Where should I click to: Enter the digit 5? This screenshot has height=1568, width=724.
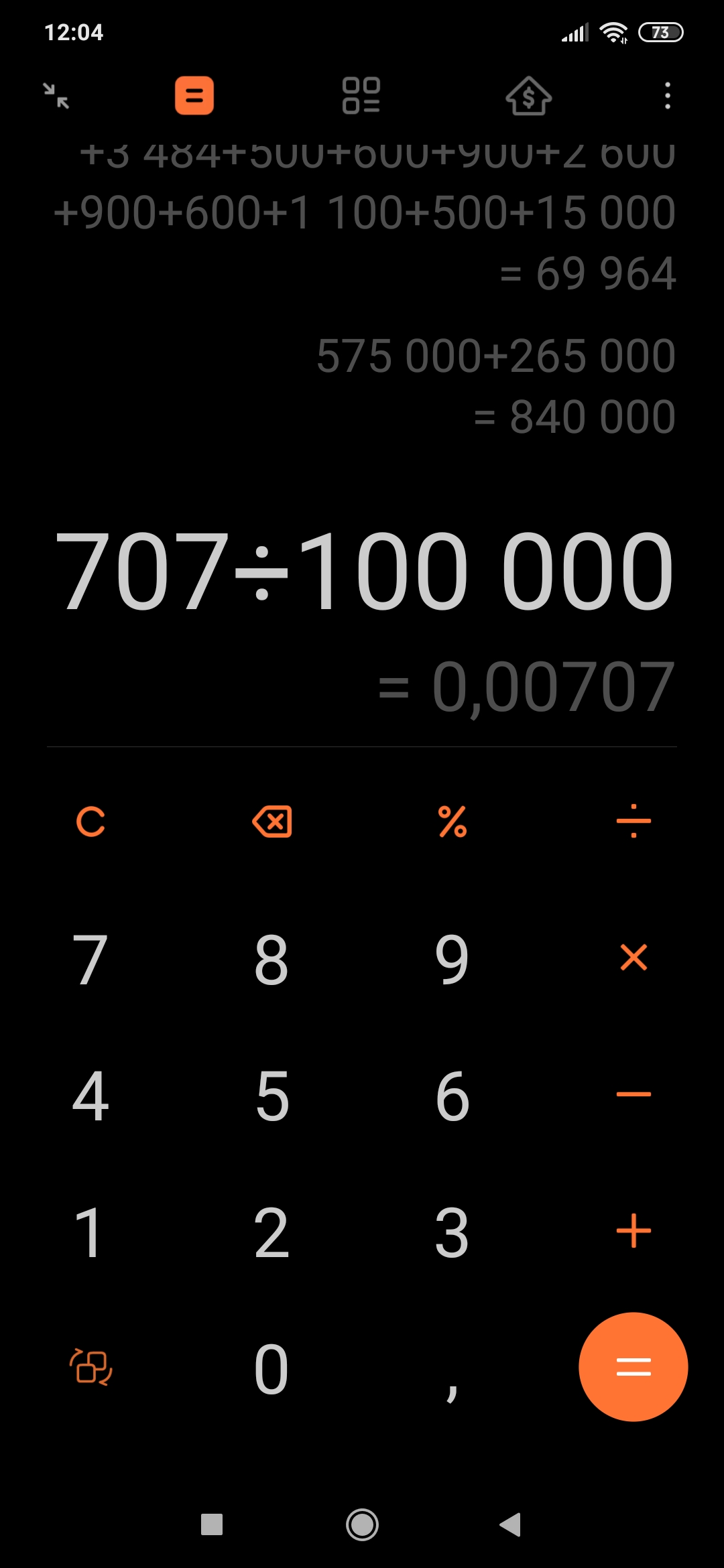tap(271, 1096)
